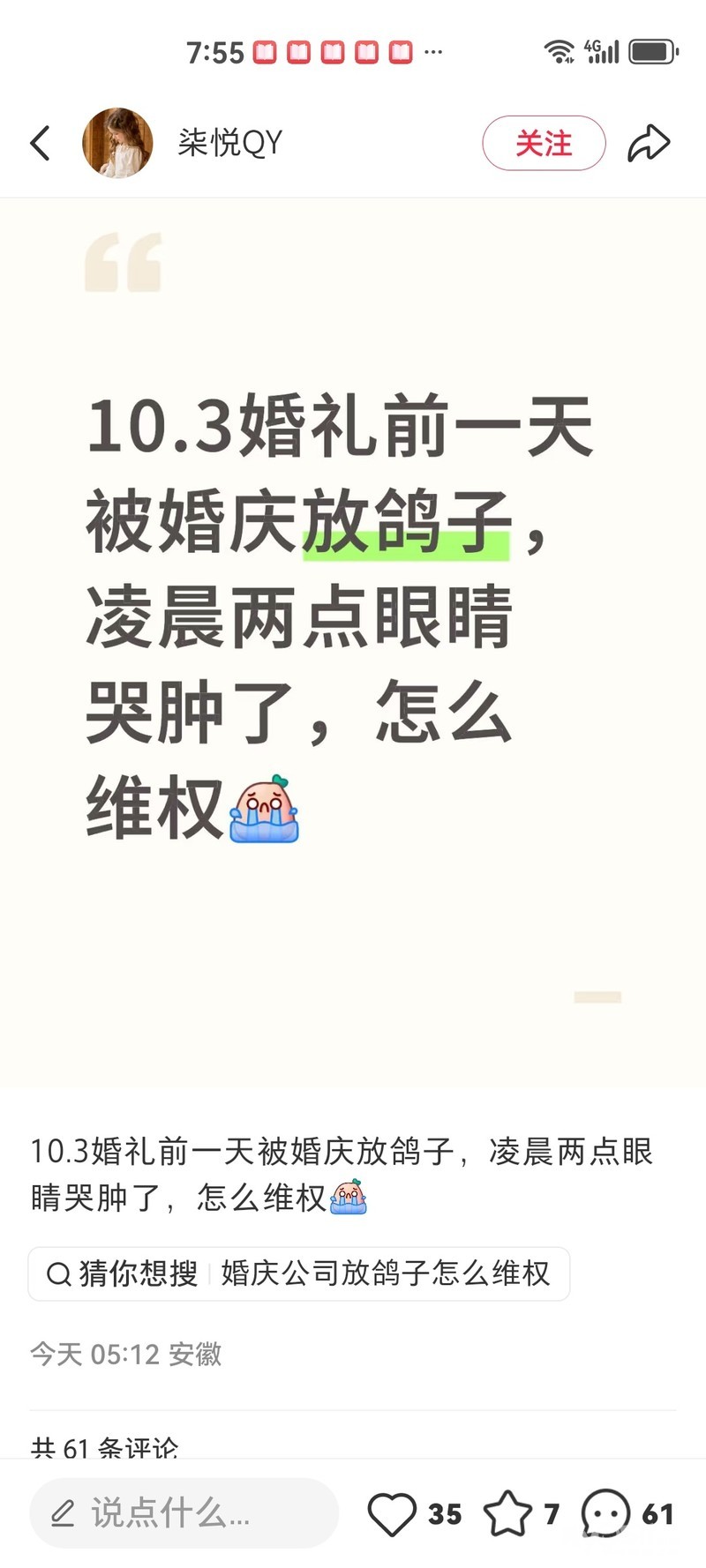The image size is (706, 1568).
Task: Go back using the top-left arrow
Action: click(41, 143)
